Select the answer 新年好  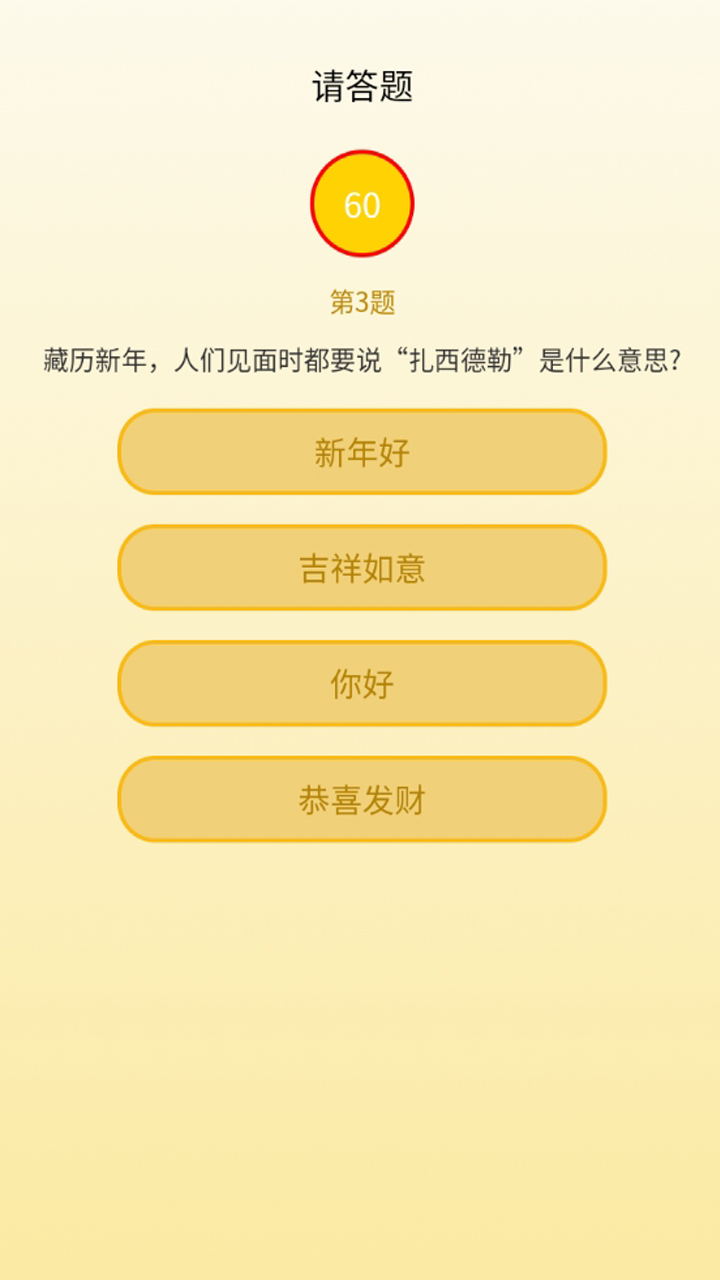click(361, 452)
